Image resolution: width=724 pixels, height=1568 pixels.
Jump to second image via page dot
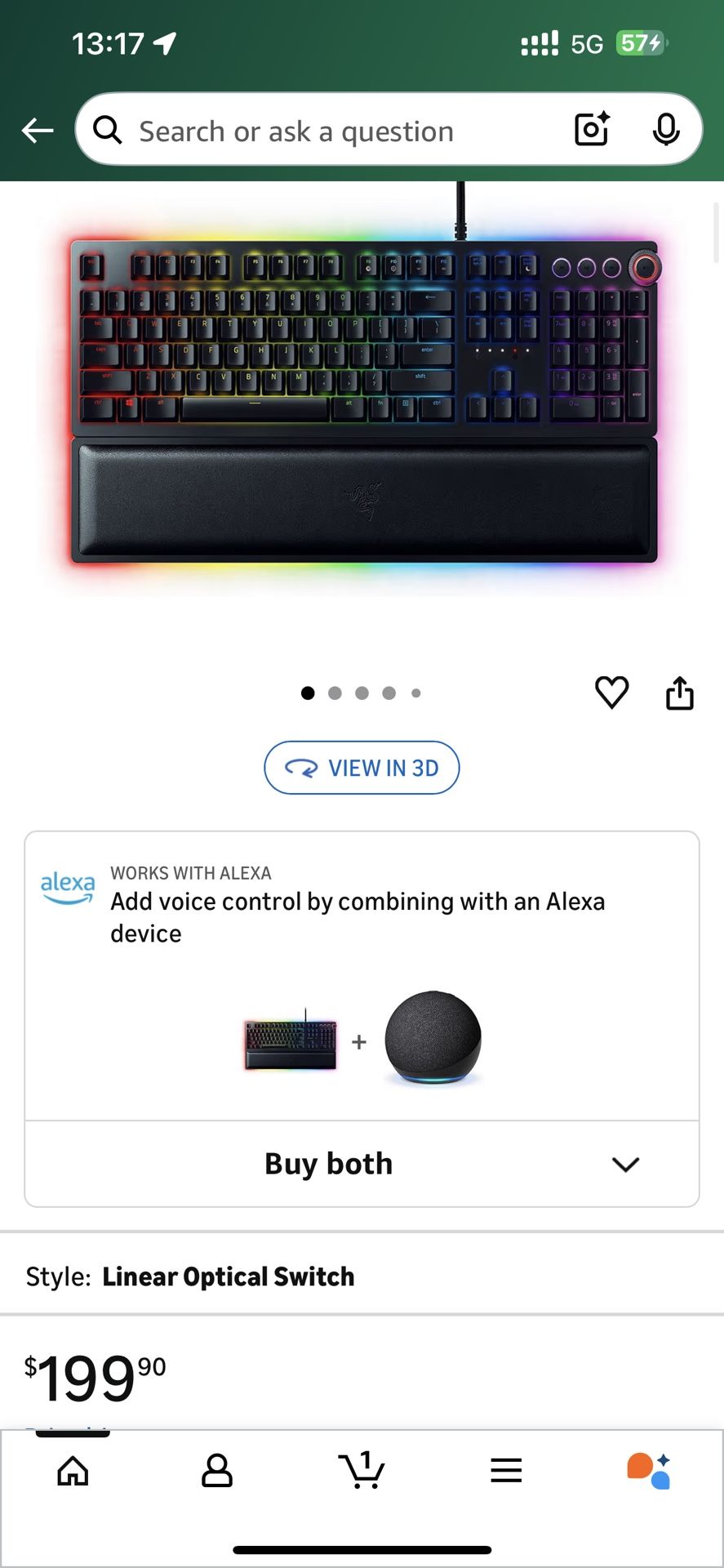[335, 693]
